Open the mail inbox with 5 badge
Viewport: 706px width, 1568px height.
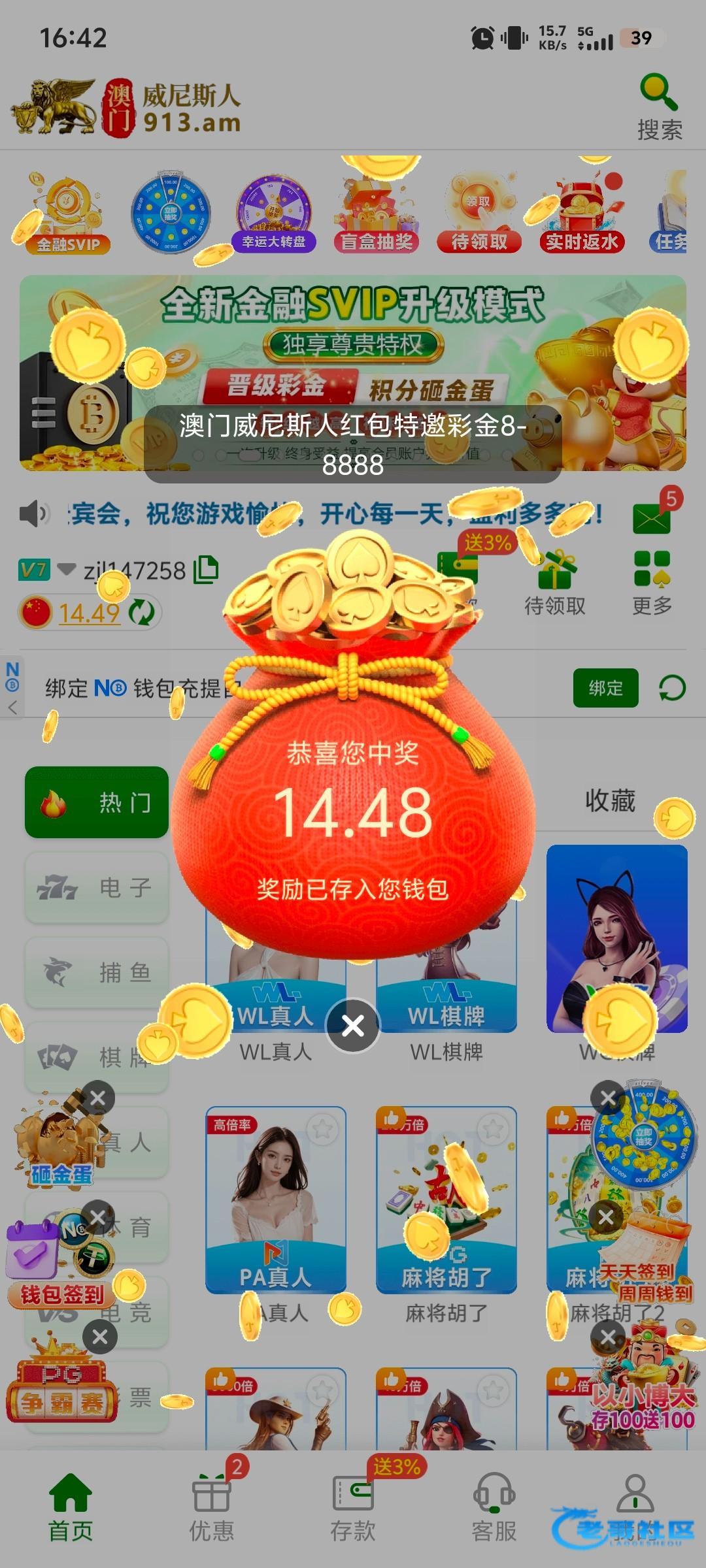652,515
